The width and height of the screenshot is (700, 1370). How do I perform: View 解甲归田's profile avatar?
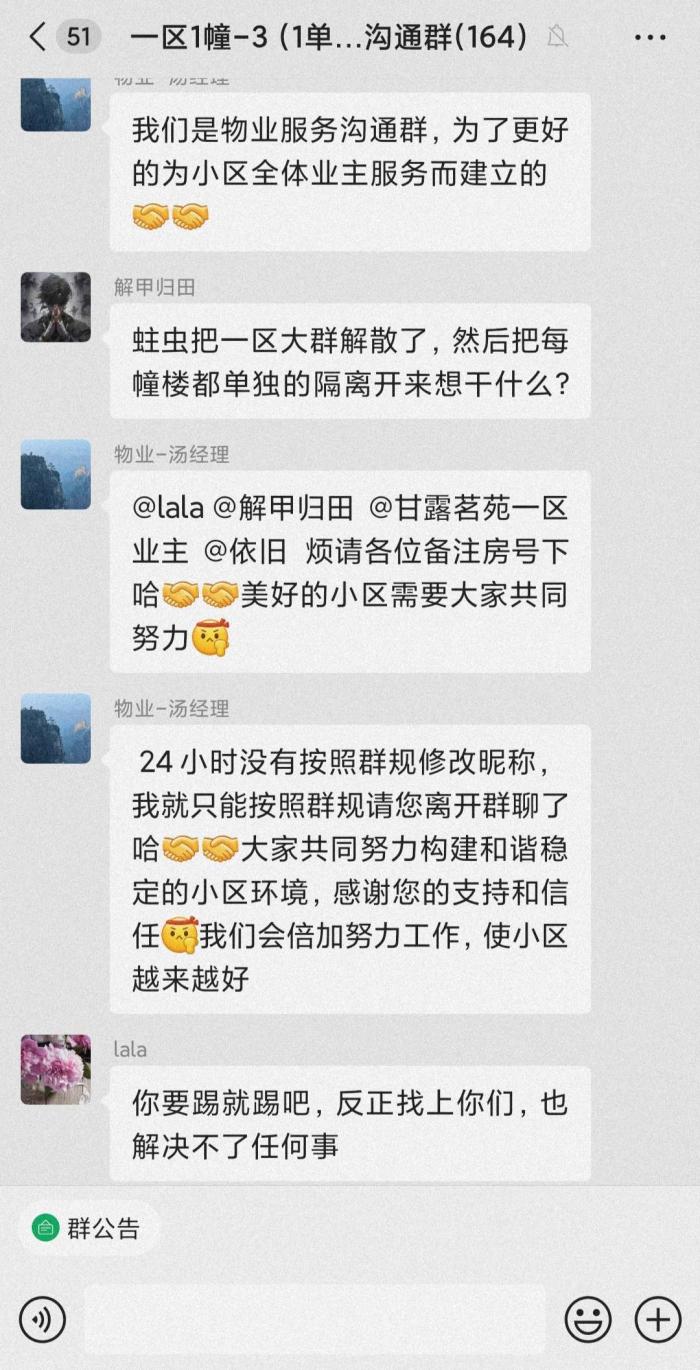point(56,307)
